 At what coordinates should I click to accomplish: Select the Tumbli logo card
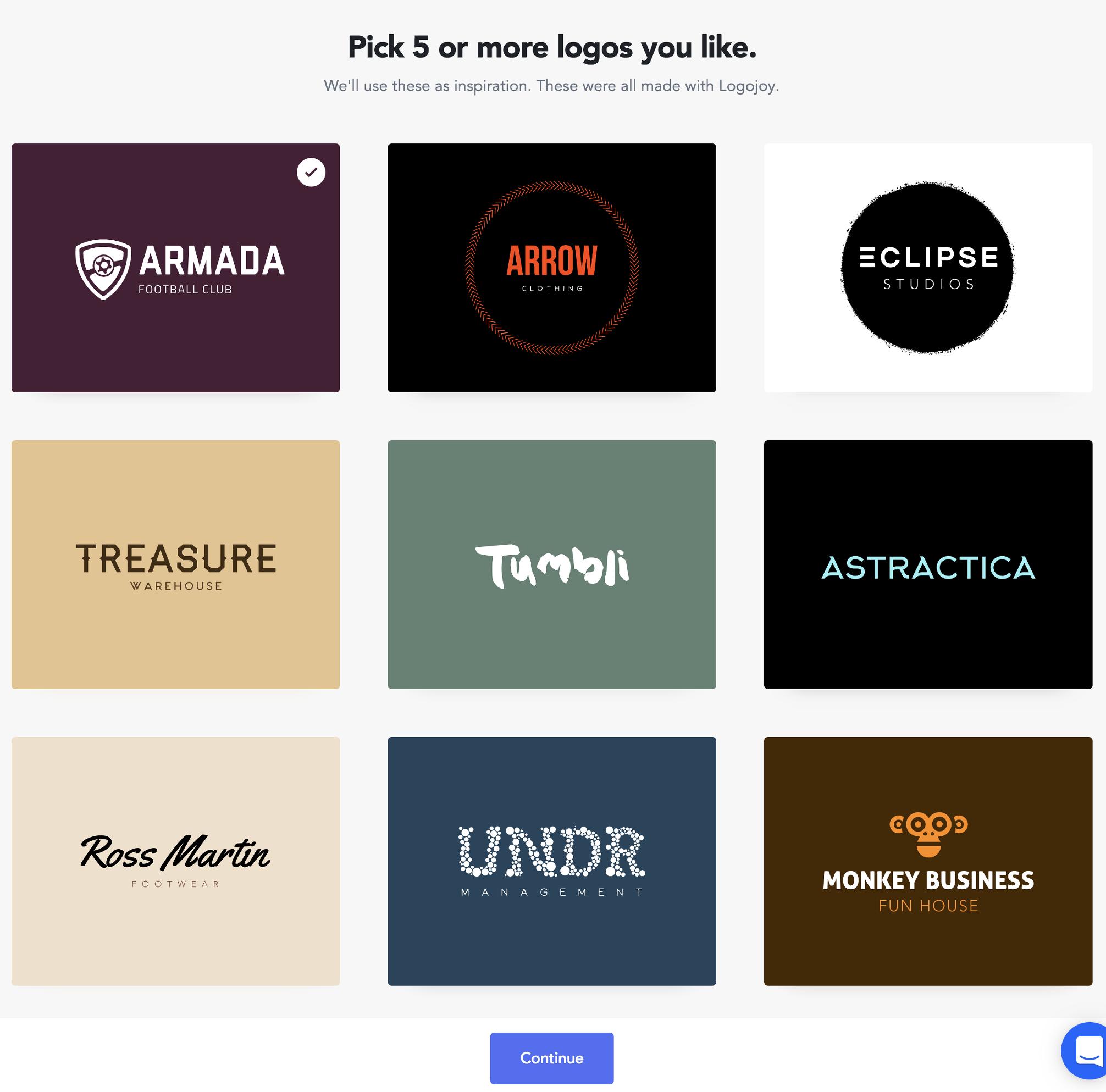point(551,564)
